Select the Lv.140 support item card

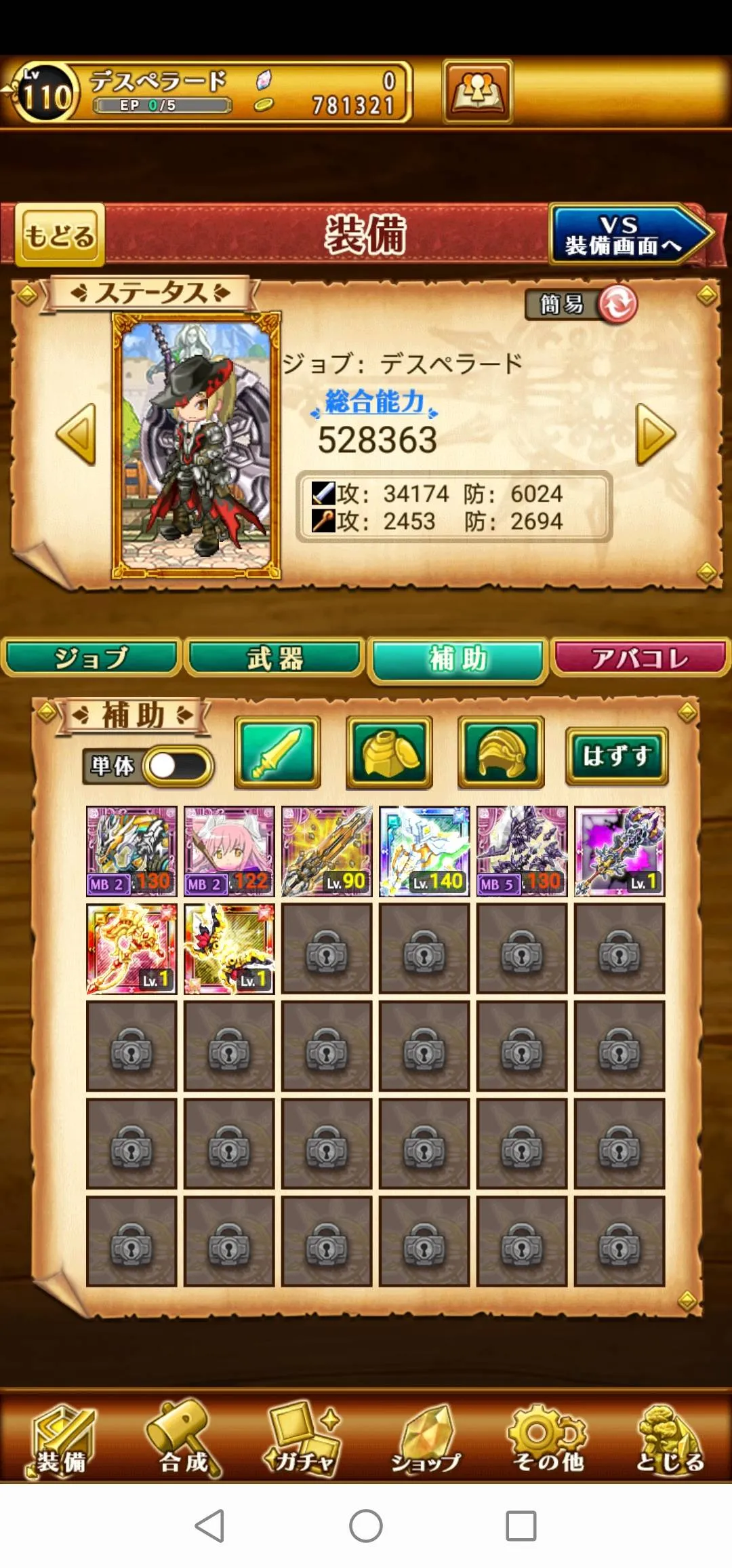[424, 851]
